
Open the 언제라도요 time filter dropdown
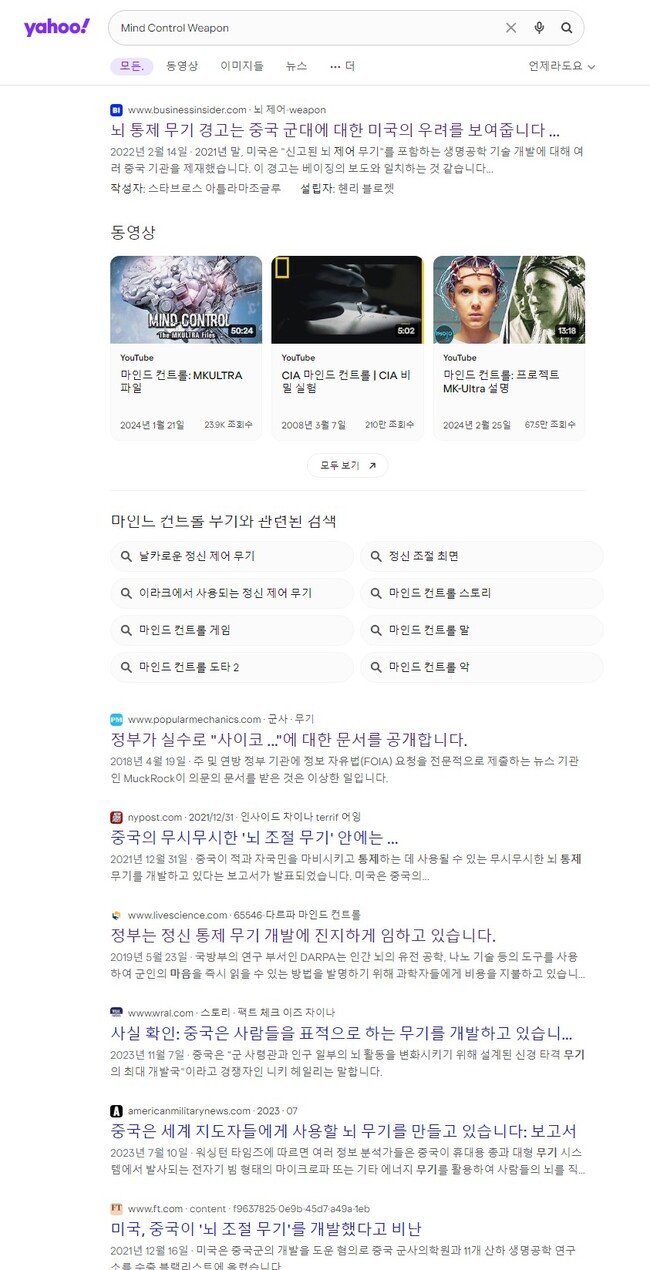coord(562,66)
